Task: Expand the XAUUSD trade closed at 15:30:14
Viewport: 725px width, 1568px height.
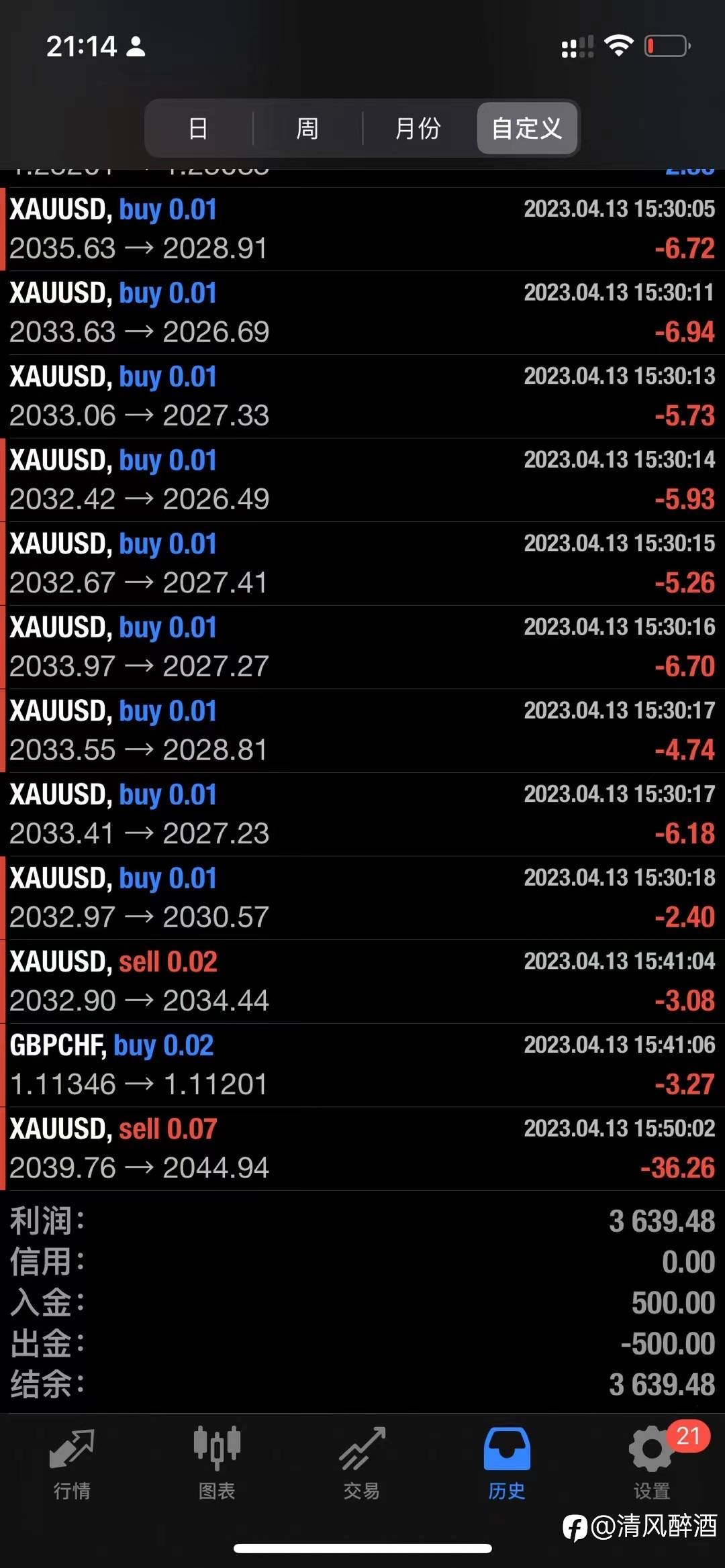Action: coord(362,480)
